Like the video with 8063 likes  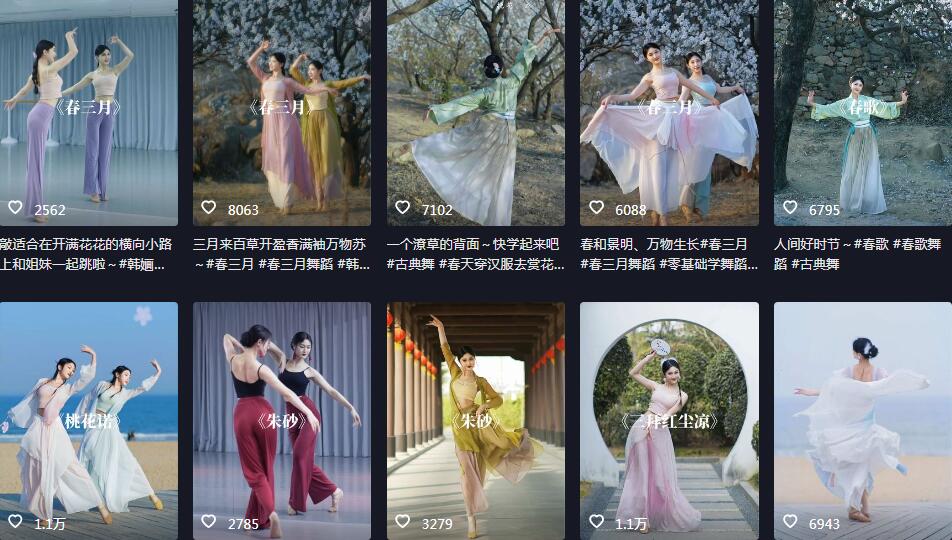pyautogui.click(x=209, y=208)
